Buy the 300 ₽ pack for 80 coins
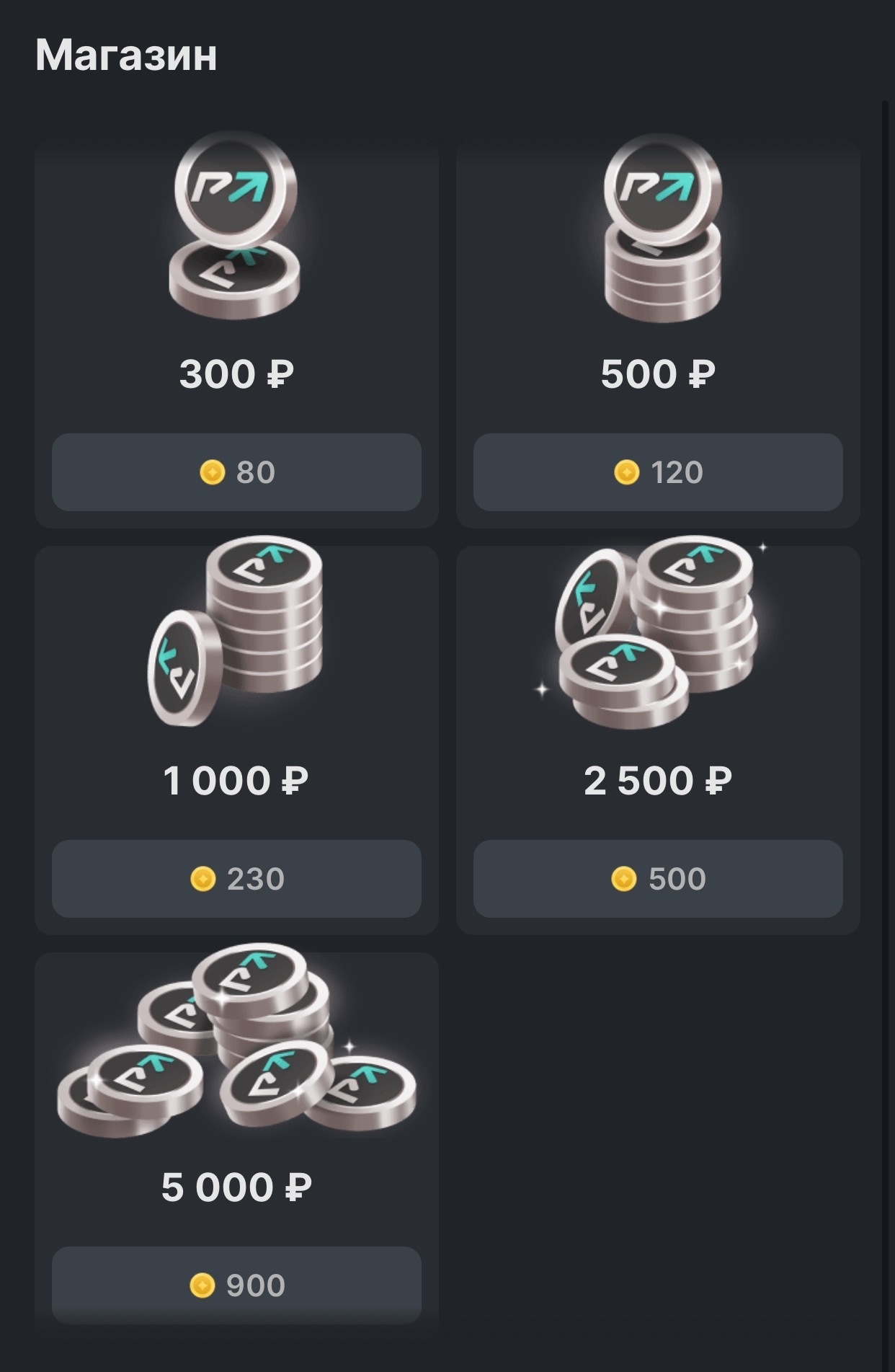895x1372 pixels. click(x=236, y=472)
